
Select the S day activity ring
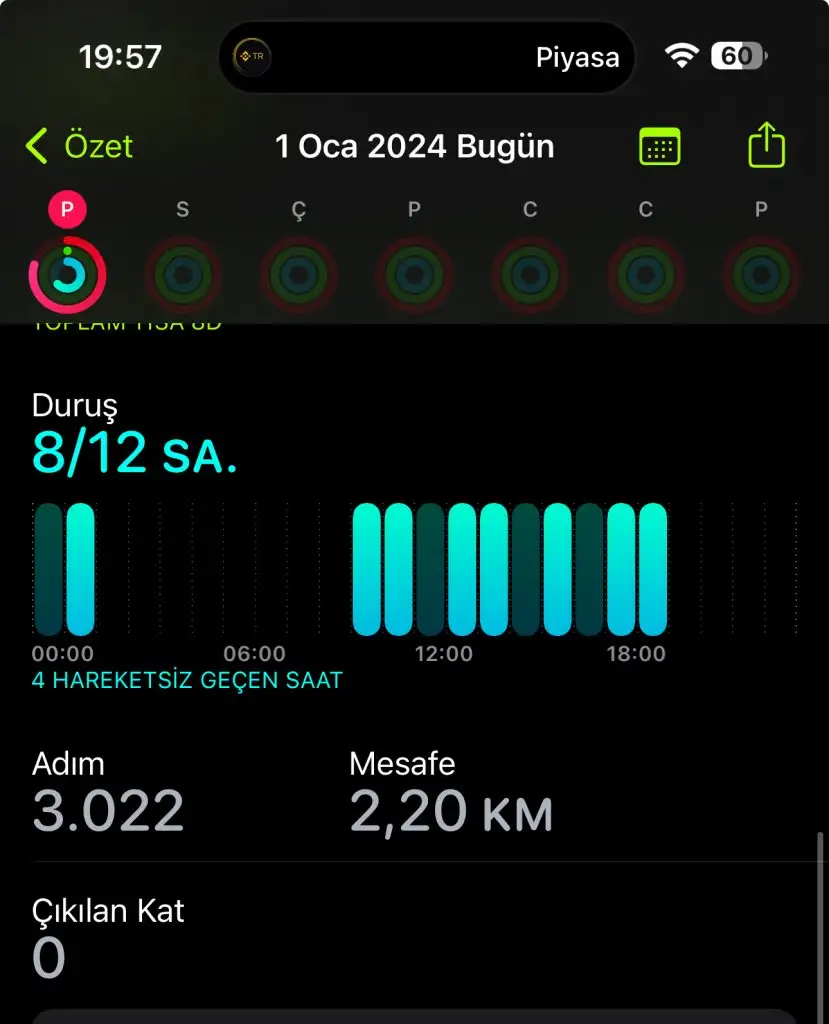[182, 273]
